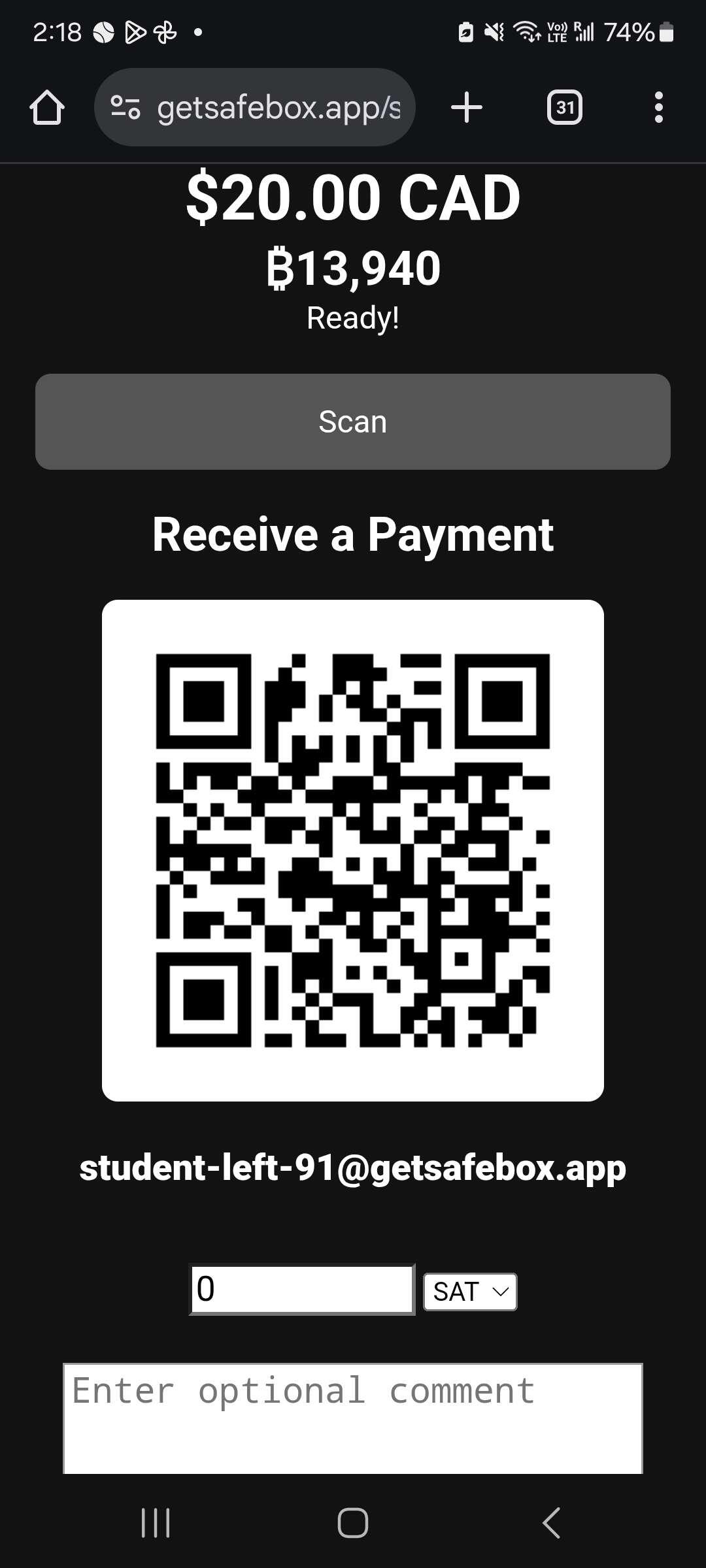
Task: Open the browser overflow menu
Action: [658, 107]
